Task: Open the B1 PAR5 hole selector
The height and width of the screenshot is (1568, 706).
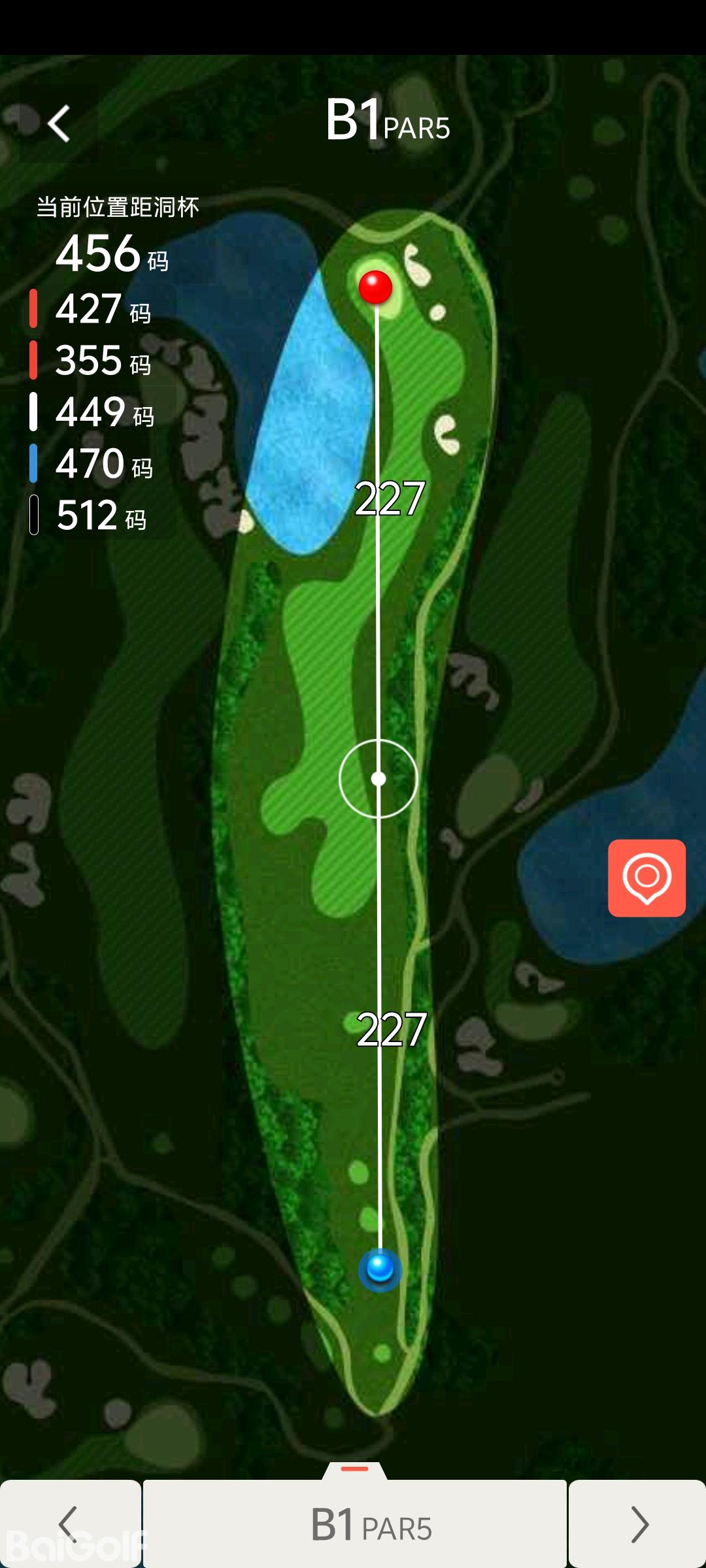Action: coord(355,1524)
